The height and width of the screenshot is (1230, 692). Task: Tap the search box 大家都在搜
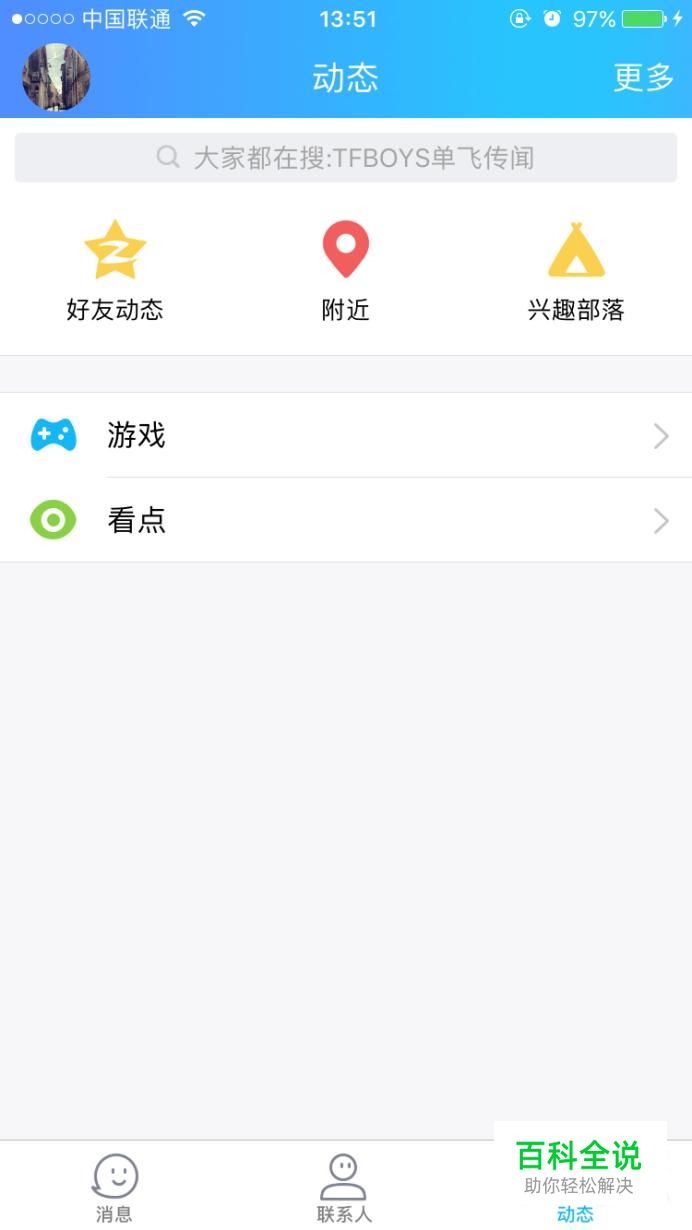pyautogui.click(x=346, y=158)
